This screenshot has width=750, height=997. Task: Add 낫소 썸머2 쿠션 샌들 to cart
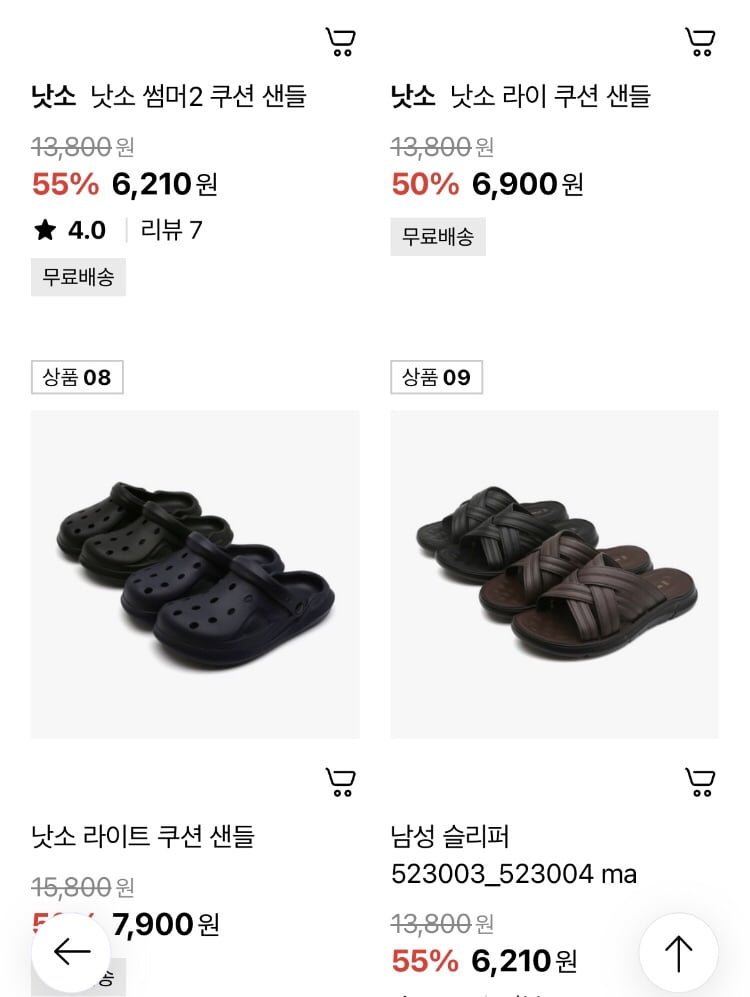click(341, 42)
